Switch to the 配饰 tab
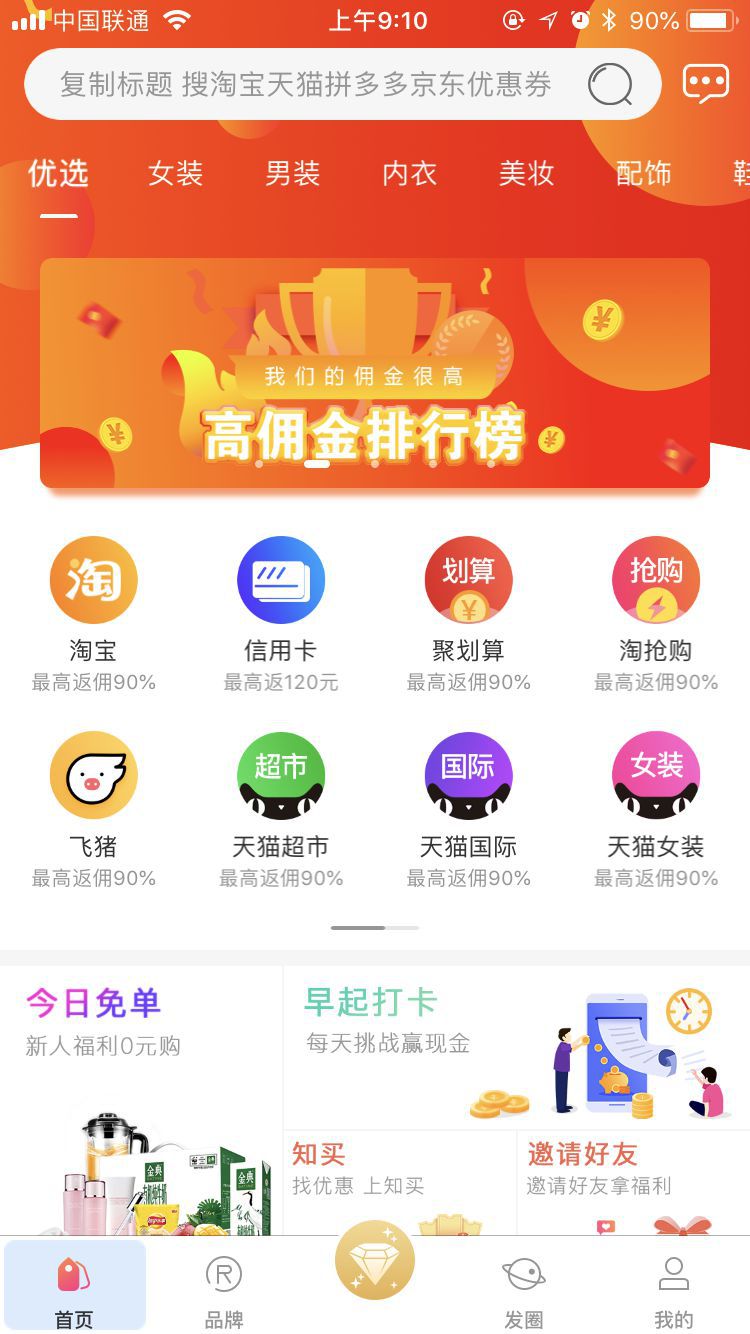750x1334 pixels. (645, 173)
